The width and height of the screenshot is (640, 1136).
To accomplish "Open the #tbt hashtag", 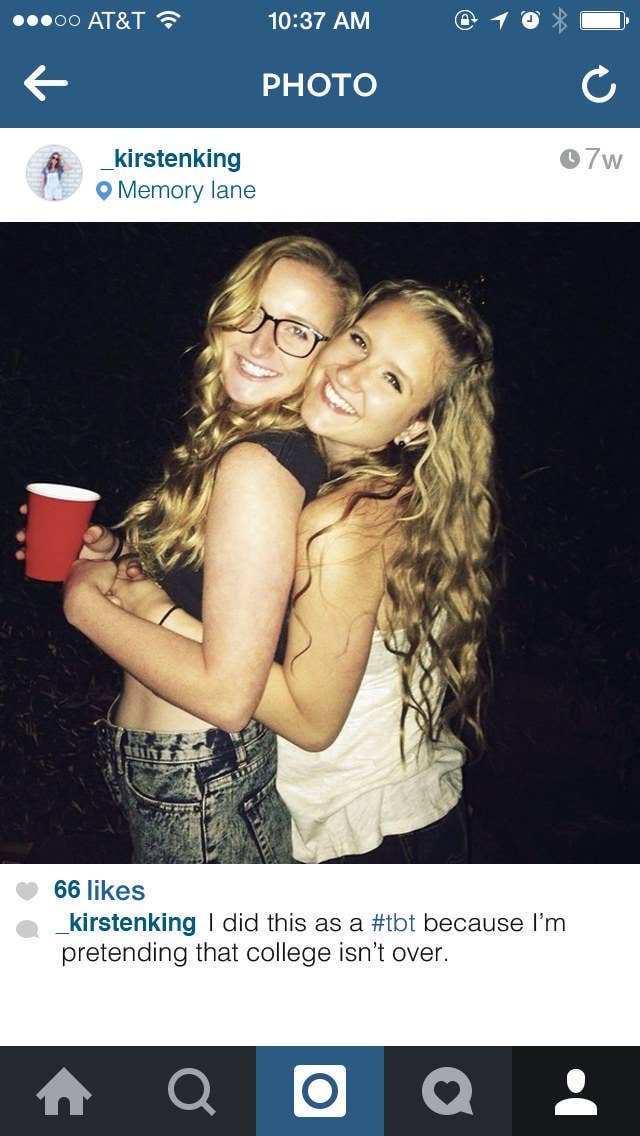I will click(x=392, y=922).
